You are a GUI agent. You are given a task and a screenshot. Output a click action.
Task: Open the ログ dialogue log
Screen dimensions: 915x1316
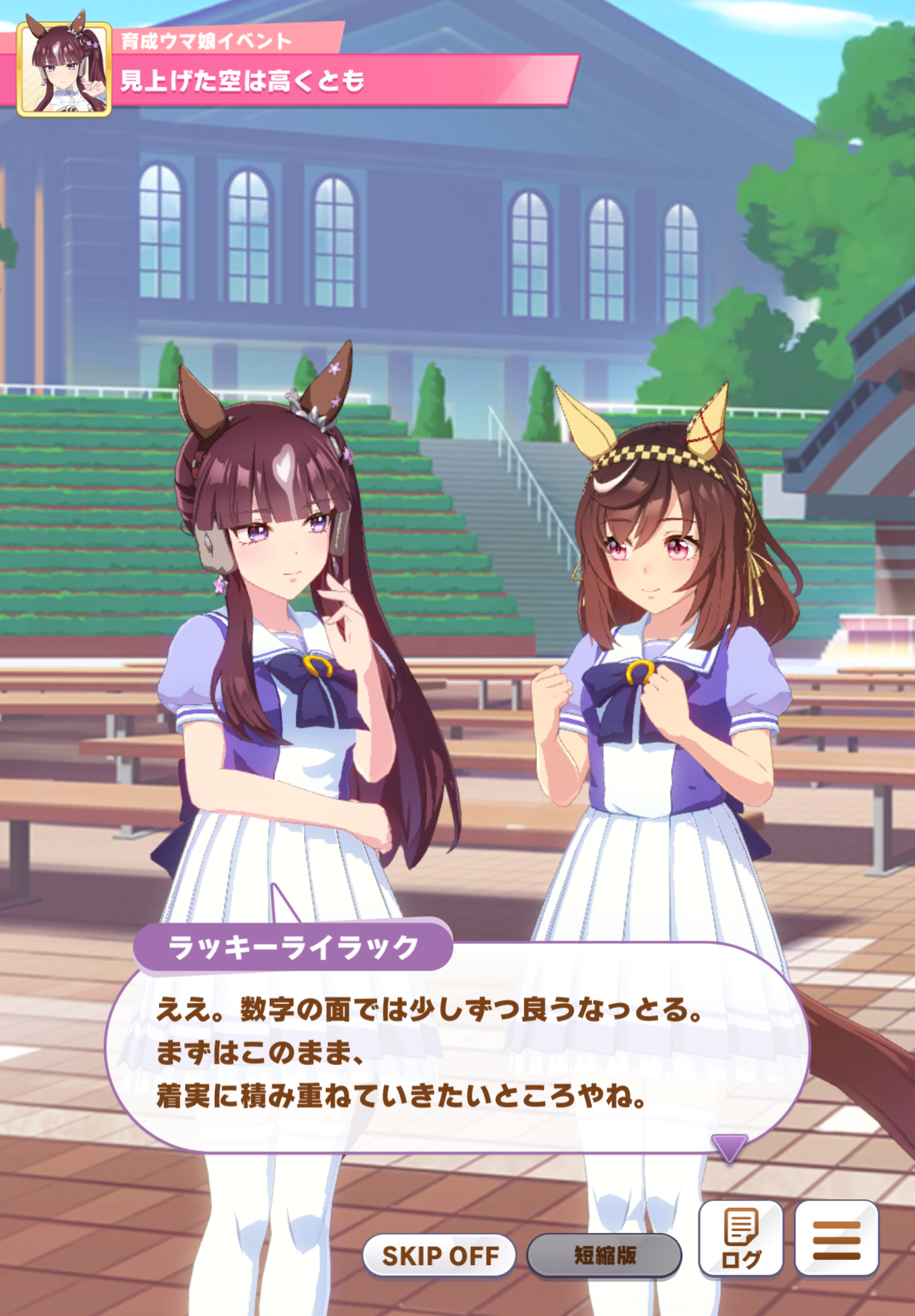pyautogui.click(x=741, y=1238)
